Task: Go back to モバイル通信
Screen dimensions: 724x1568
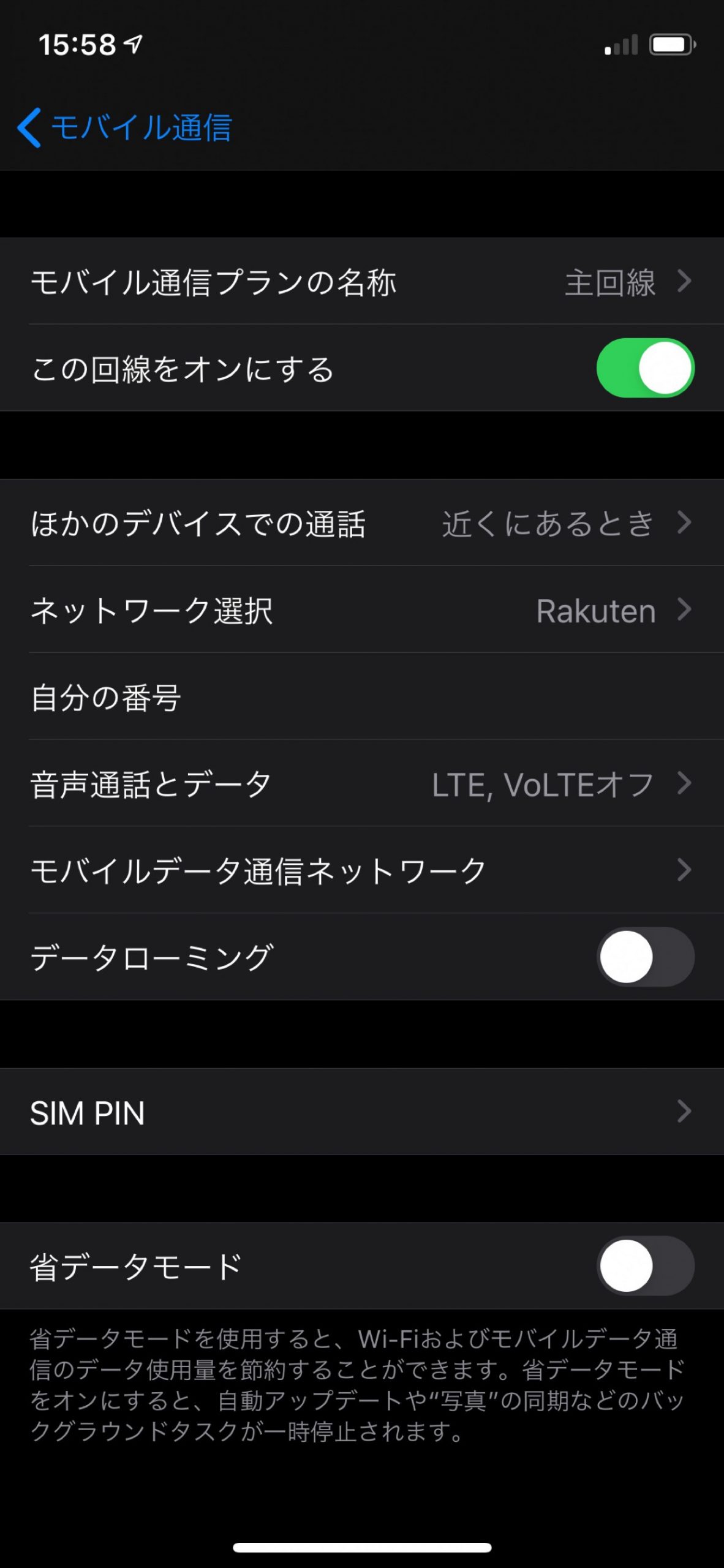Action: 125,127
